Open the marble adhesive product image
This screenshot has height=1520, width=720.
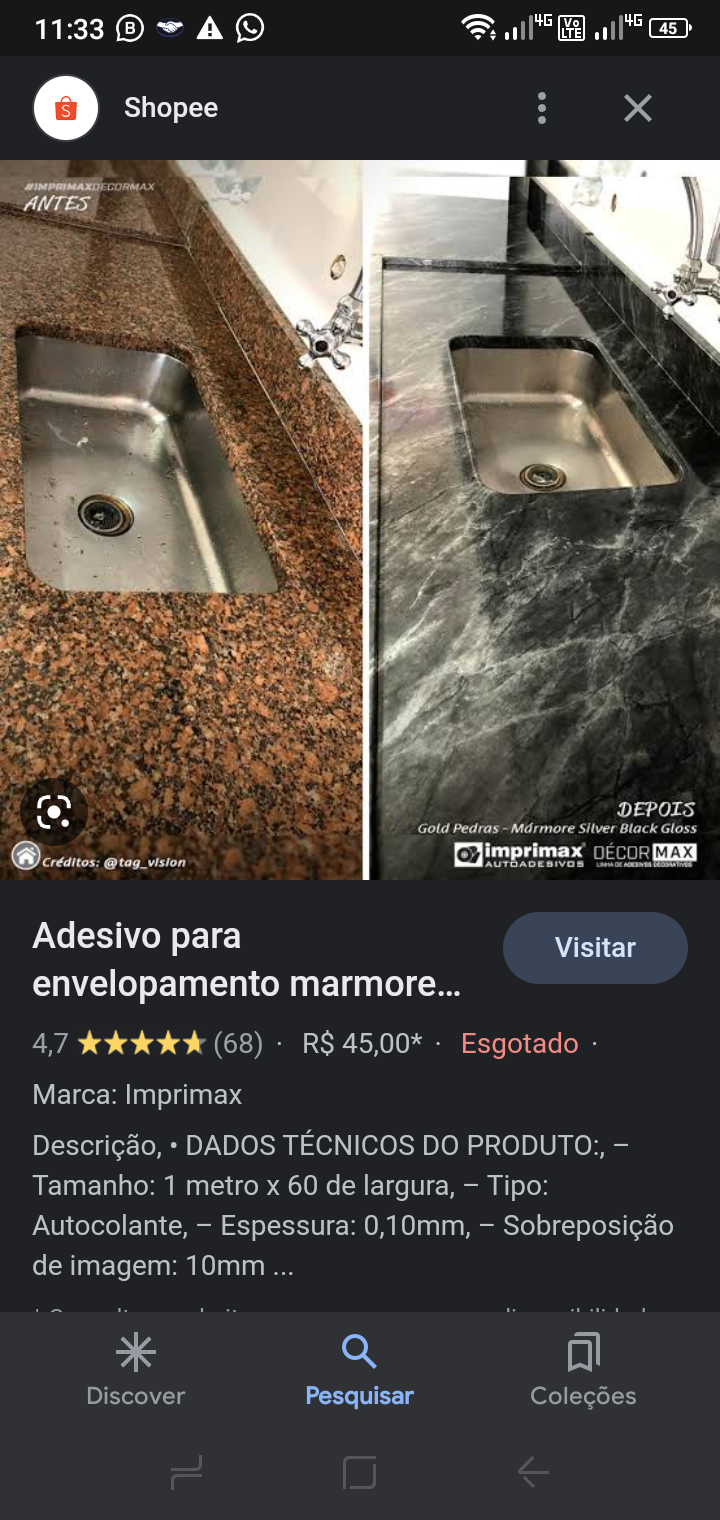360,520
